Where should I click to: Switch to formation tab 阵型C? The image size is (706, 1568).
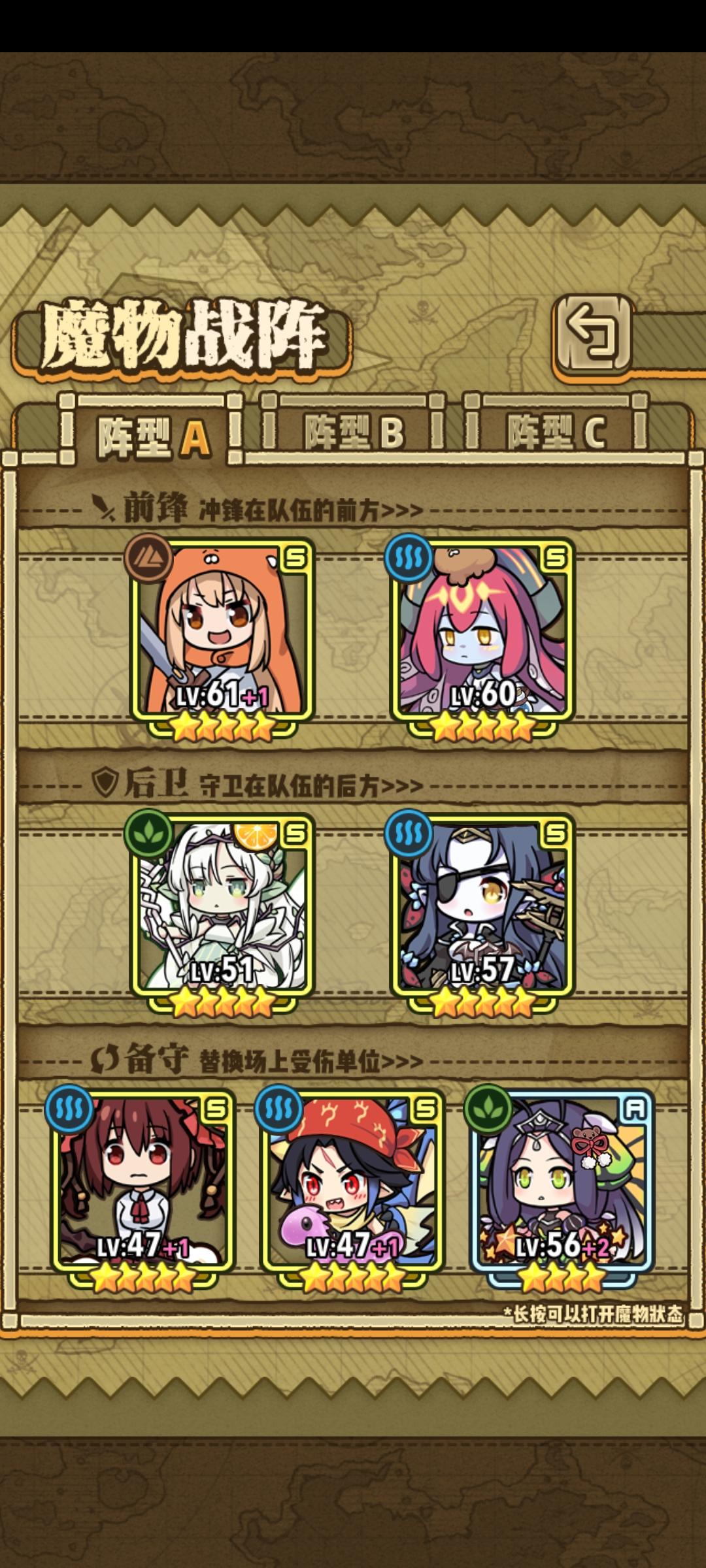[x=559, y=431]
